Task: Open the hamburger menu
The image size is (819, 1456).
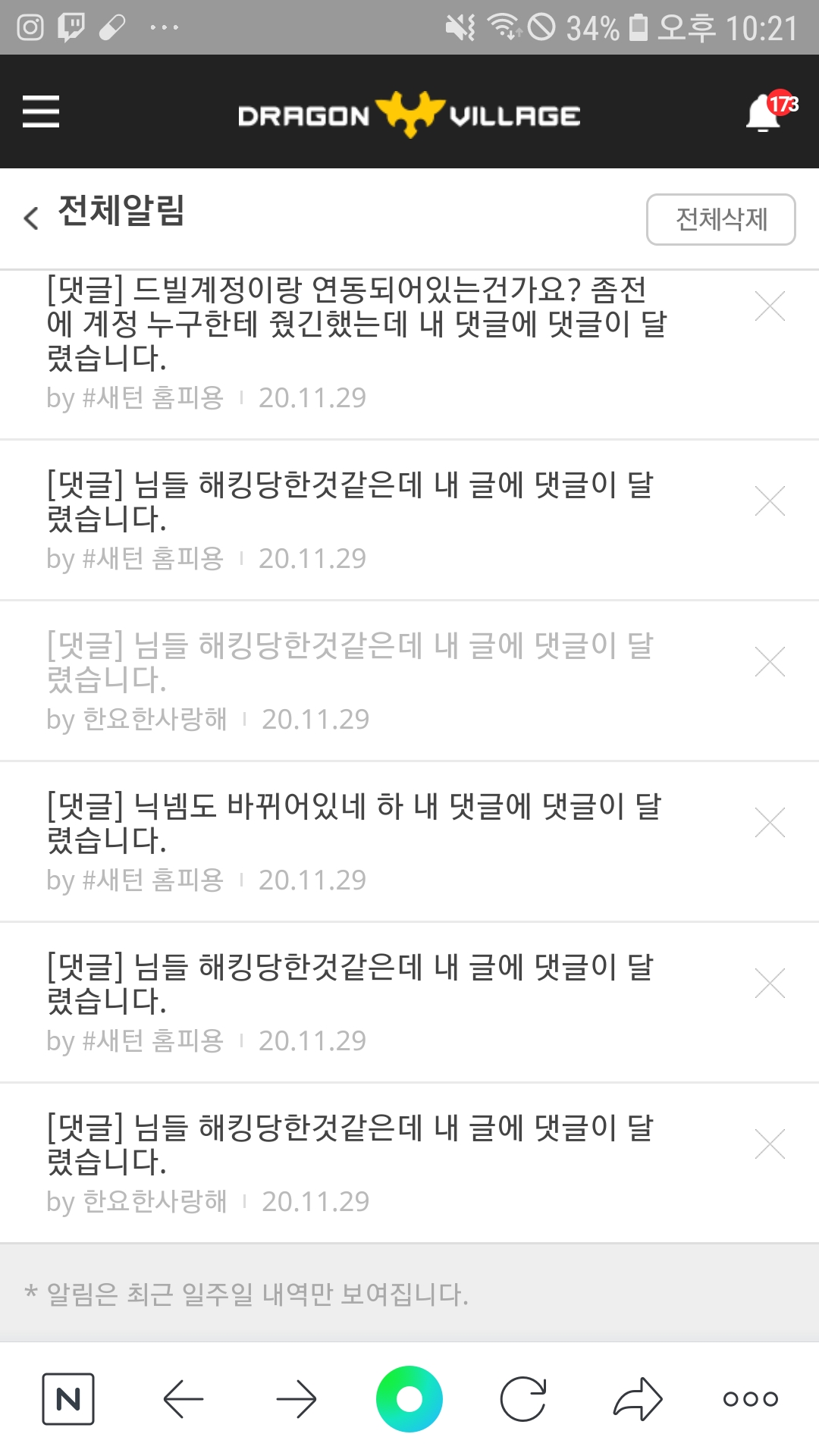Action: click(41, 111)
